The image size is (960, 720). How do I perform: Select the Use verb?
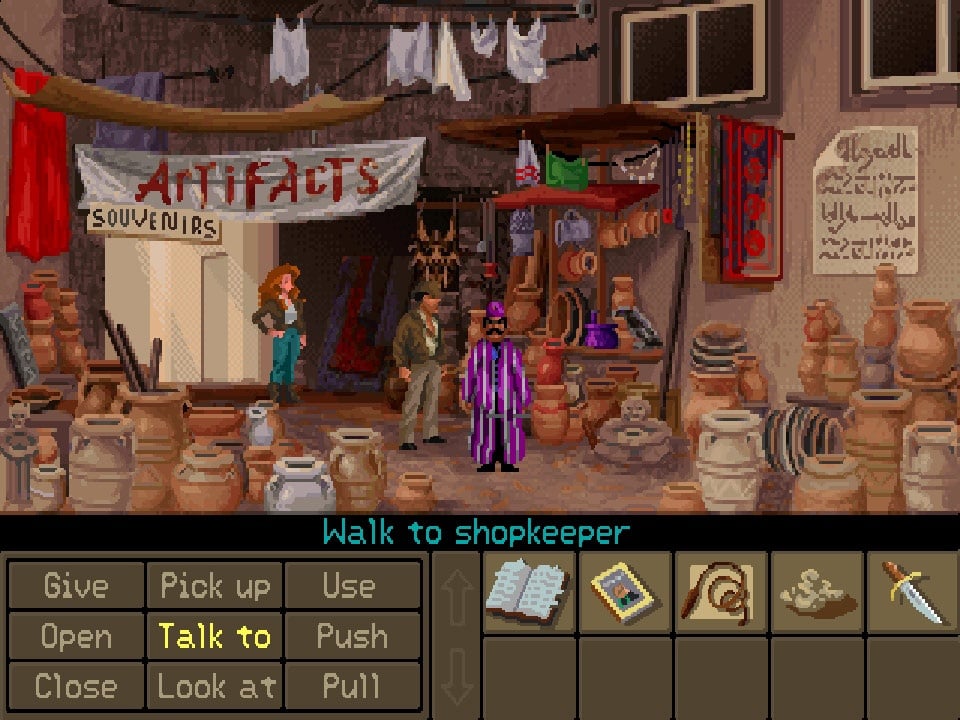351,586
